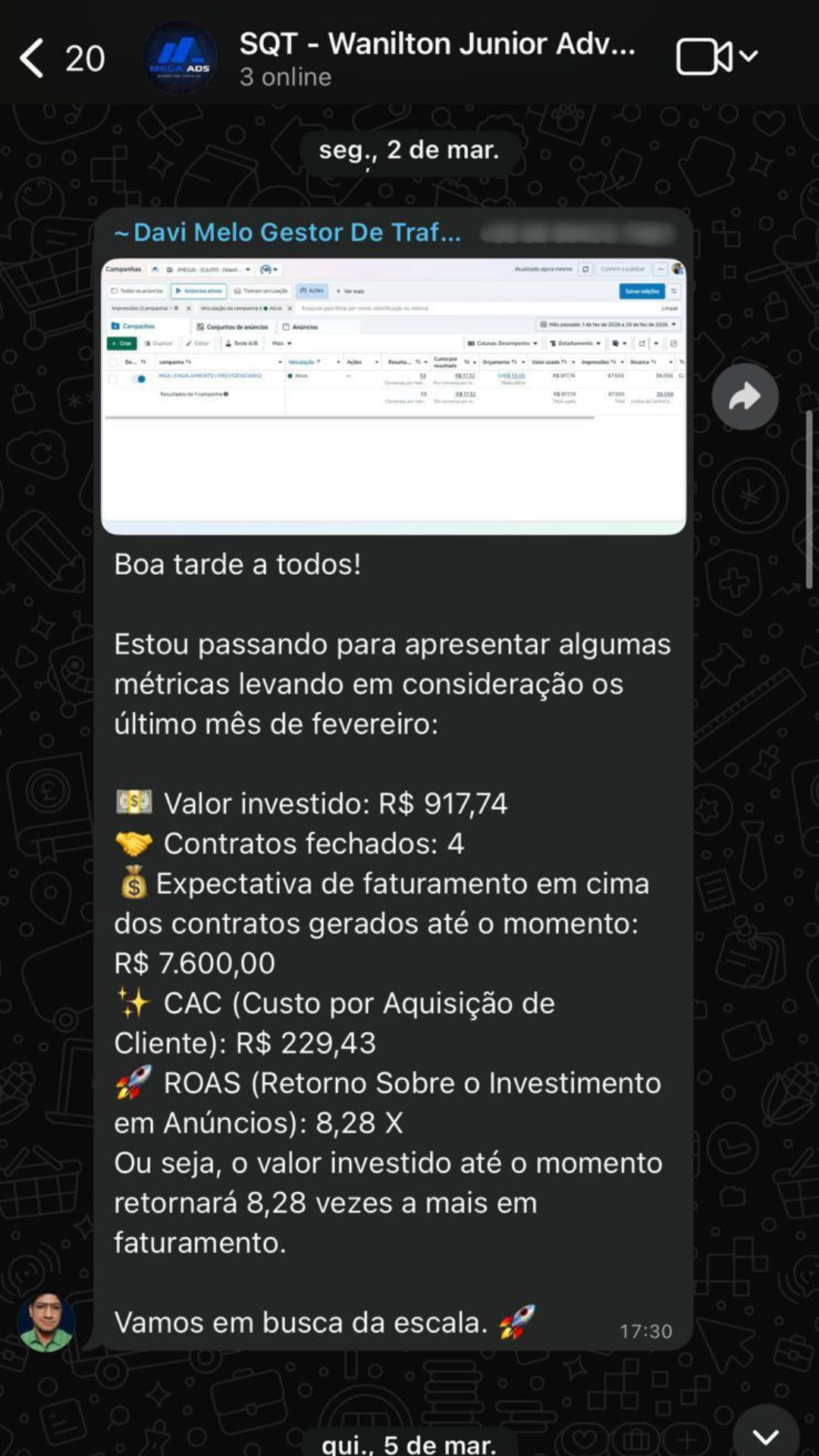819x1456 pixels.
Task: Open the SQT - Wanilton Junior group info
Action: [x=436, y=58]
